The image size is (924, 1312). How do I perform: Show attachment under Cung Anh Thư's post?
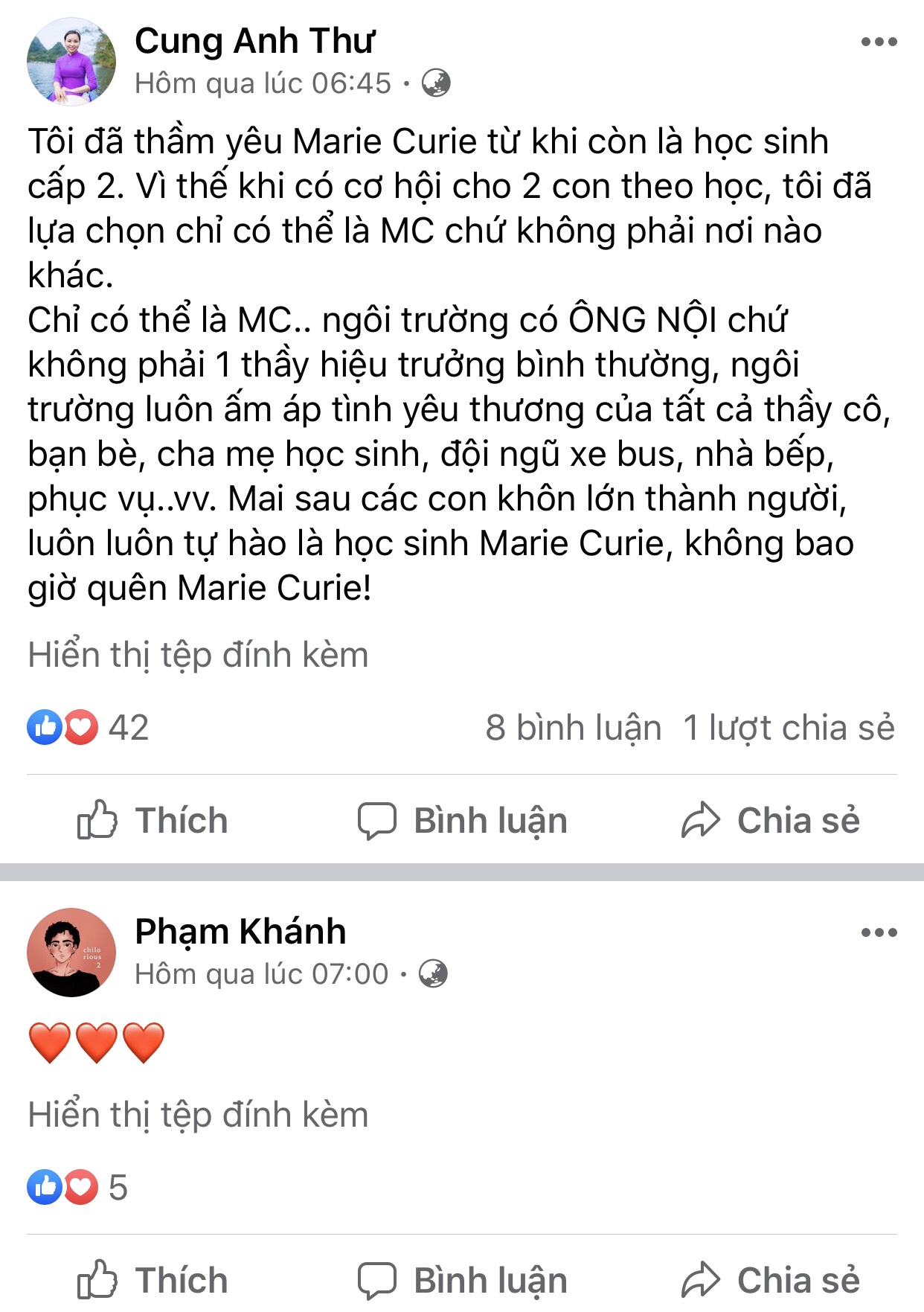coord(198,656)
